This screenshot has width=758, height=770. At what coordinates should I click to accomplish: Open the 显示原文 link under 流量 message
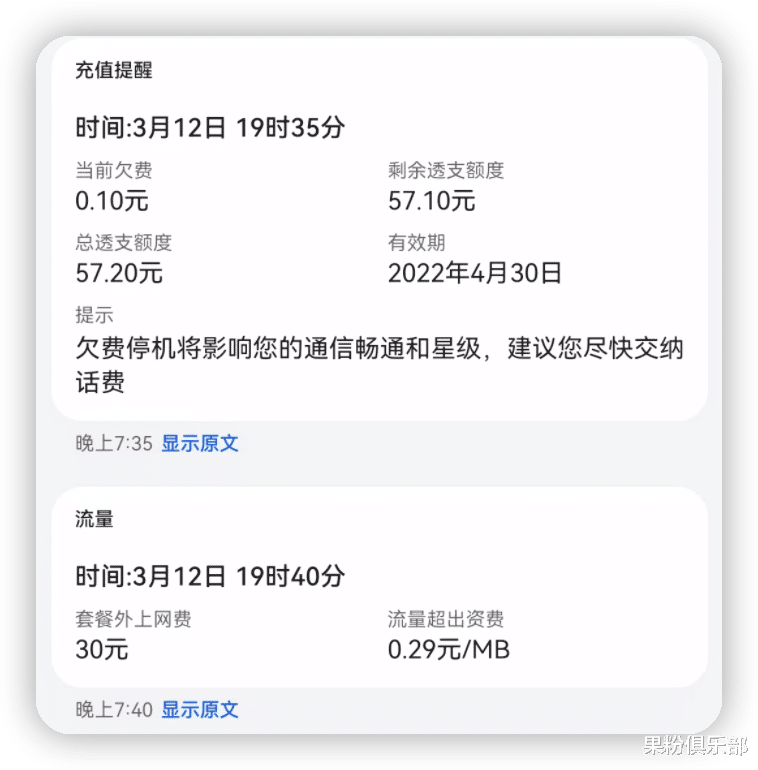(x=198, y=709)
